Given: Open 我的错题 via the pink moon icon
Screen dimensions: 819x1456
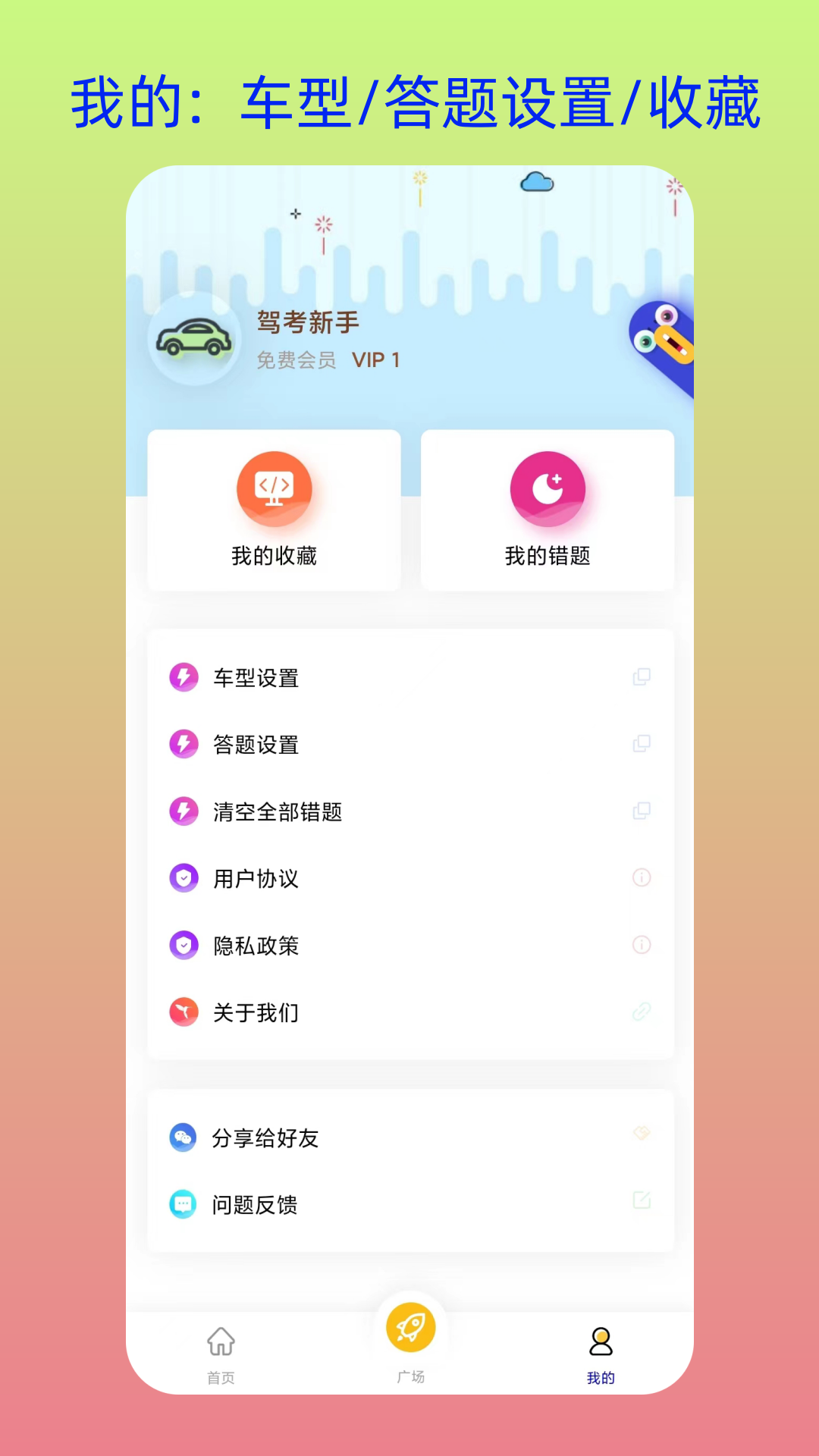Looking at the screenshot, I should [x=548, y=489].
